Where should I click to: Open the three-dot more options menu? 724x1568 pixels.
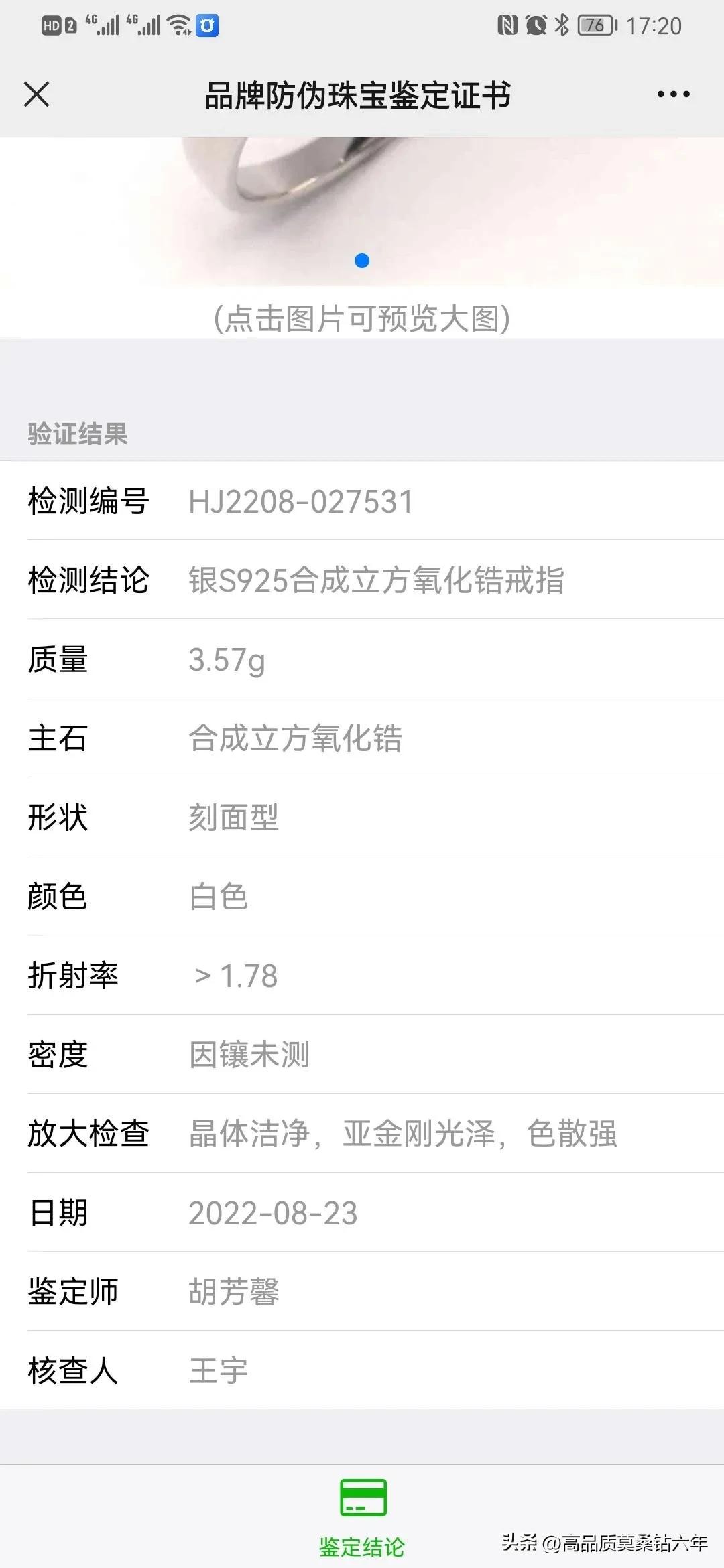coord(673,94)
